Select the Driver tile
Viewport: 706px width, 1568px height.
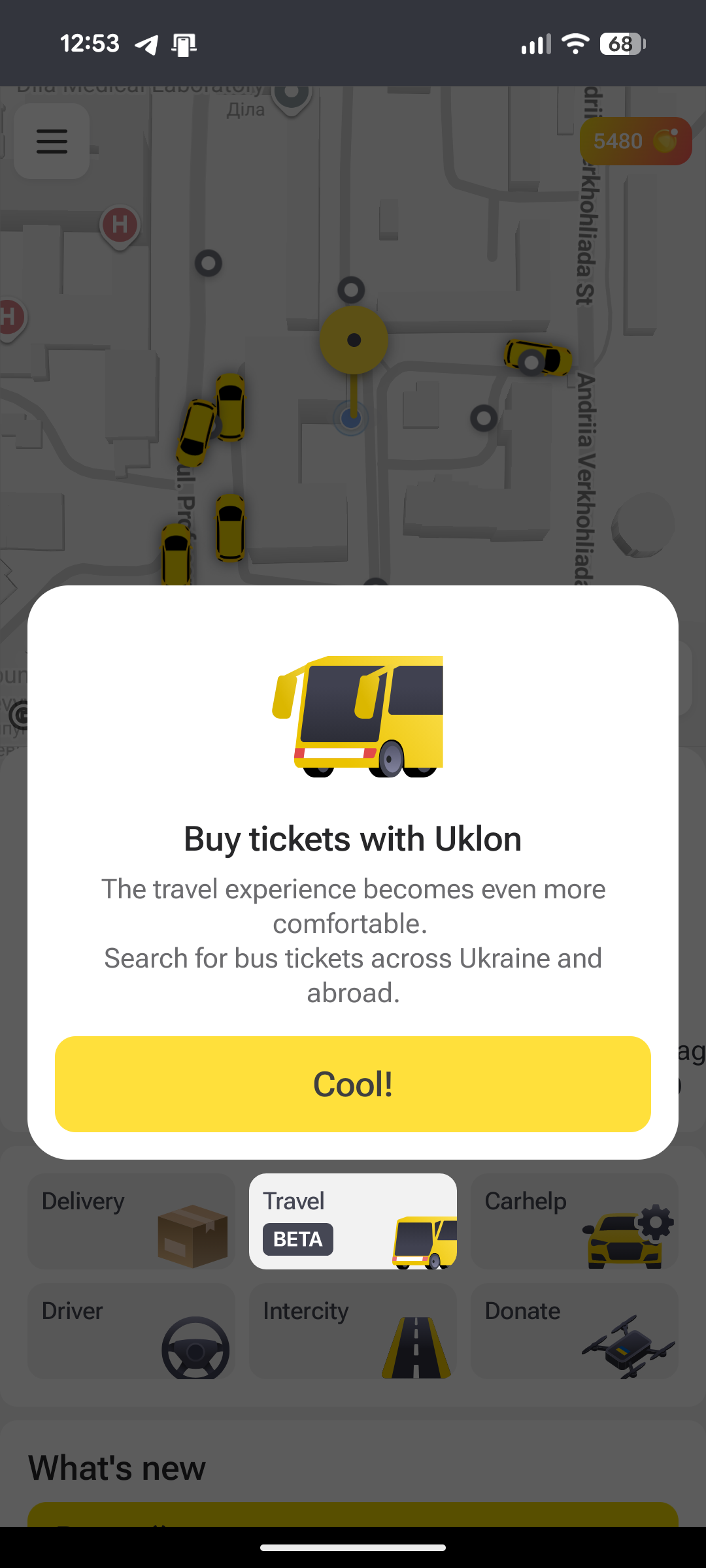tap(131, 1331)
